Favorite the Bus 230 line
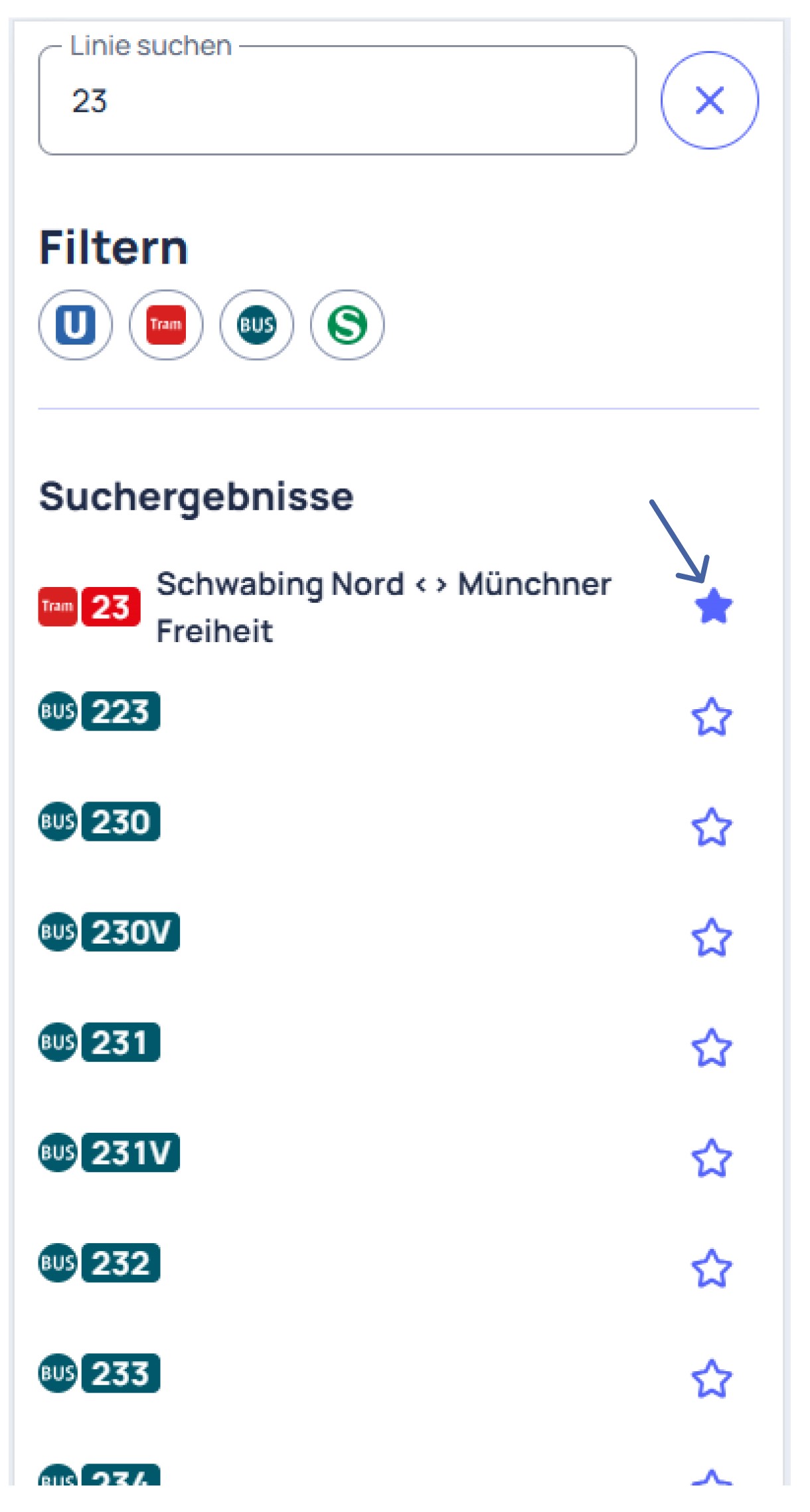 [712, 827]
